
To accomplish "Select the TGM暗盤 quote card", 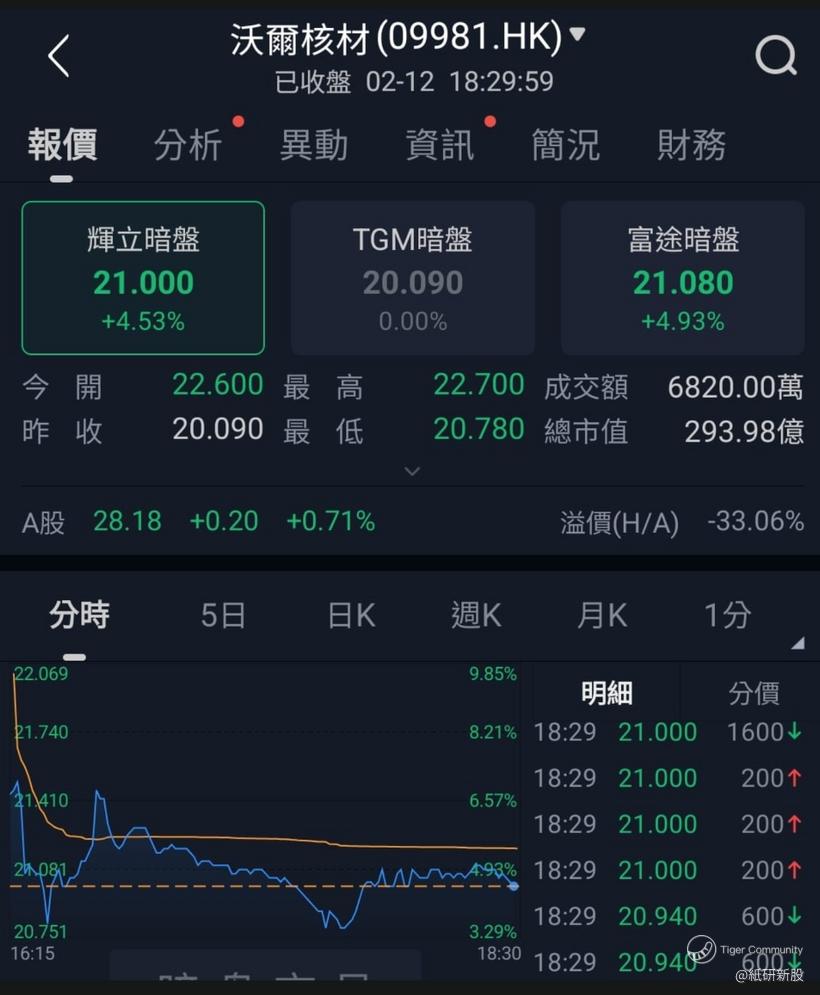I will point(413,278).
